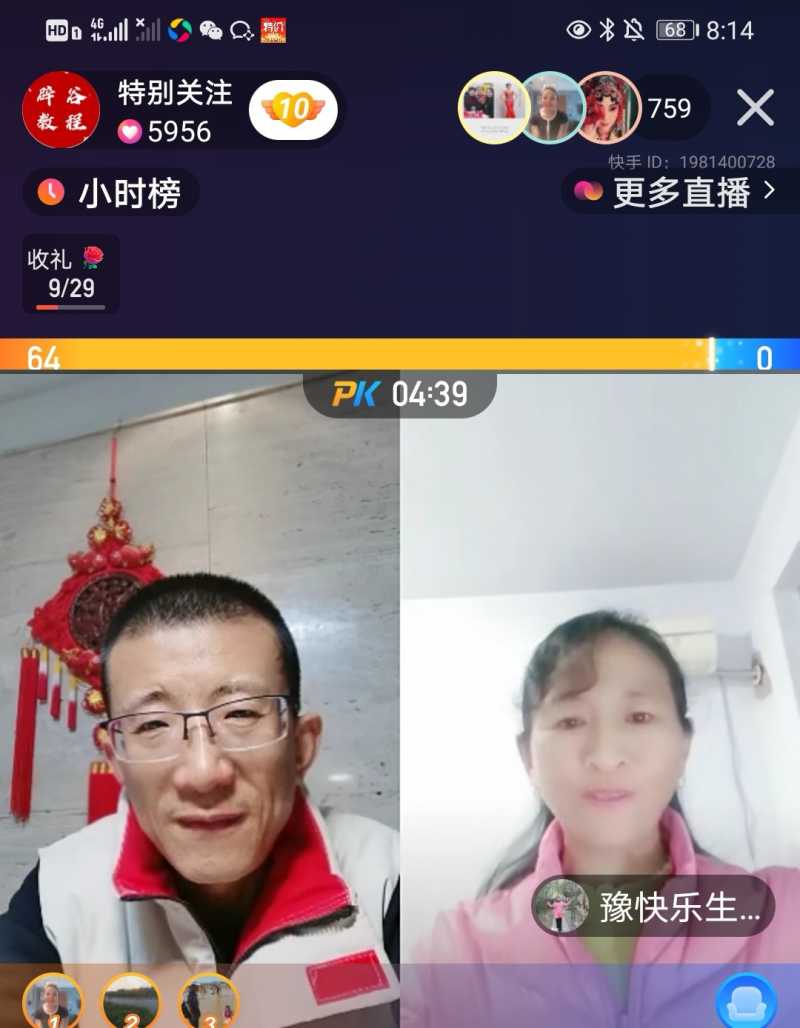This screenshot has height=1028, width=800.
Task: Open the first top viewer avatar
Action: click(x=494, y=108)
